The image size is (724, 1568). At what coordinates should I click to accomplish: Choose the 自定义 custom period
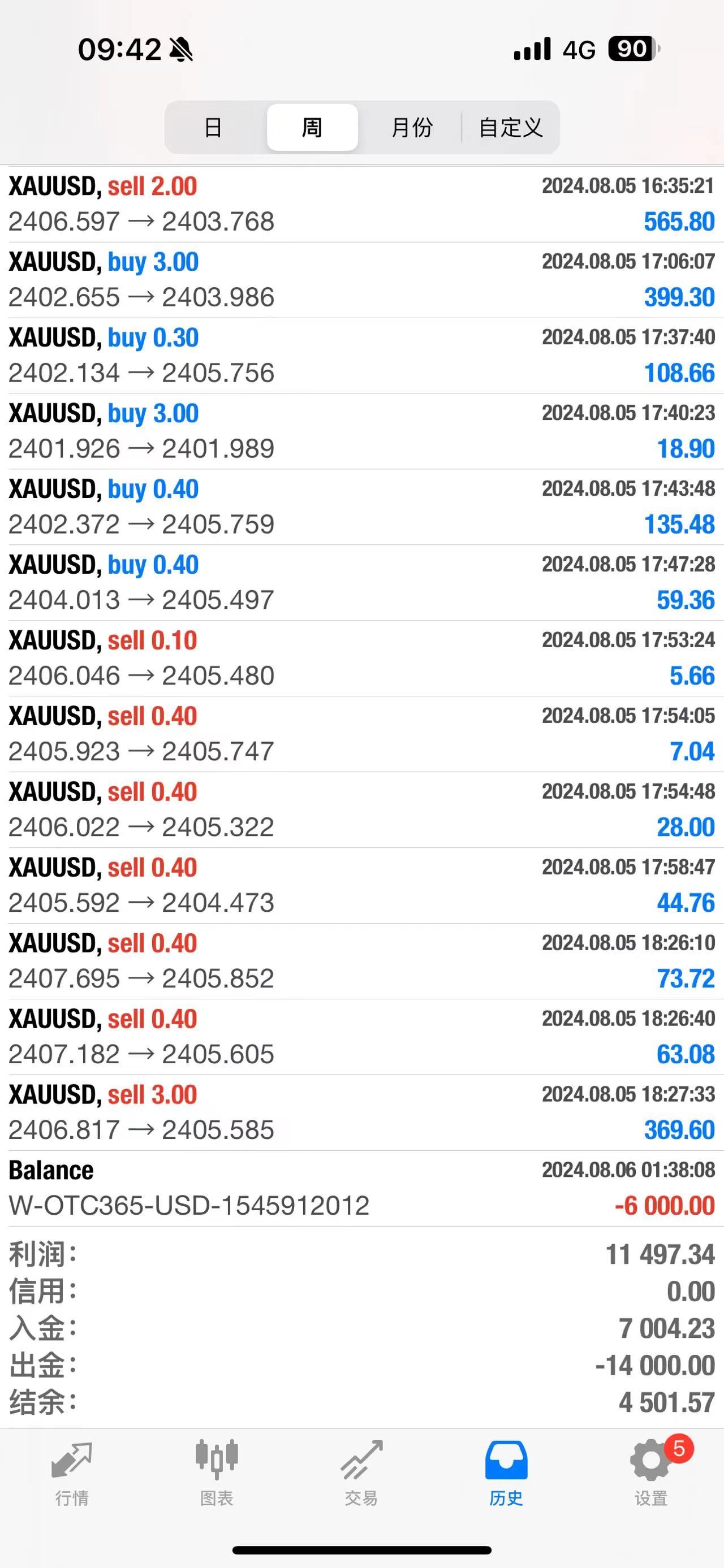510,127
